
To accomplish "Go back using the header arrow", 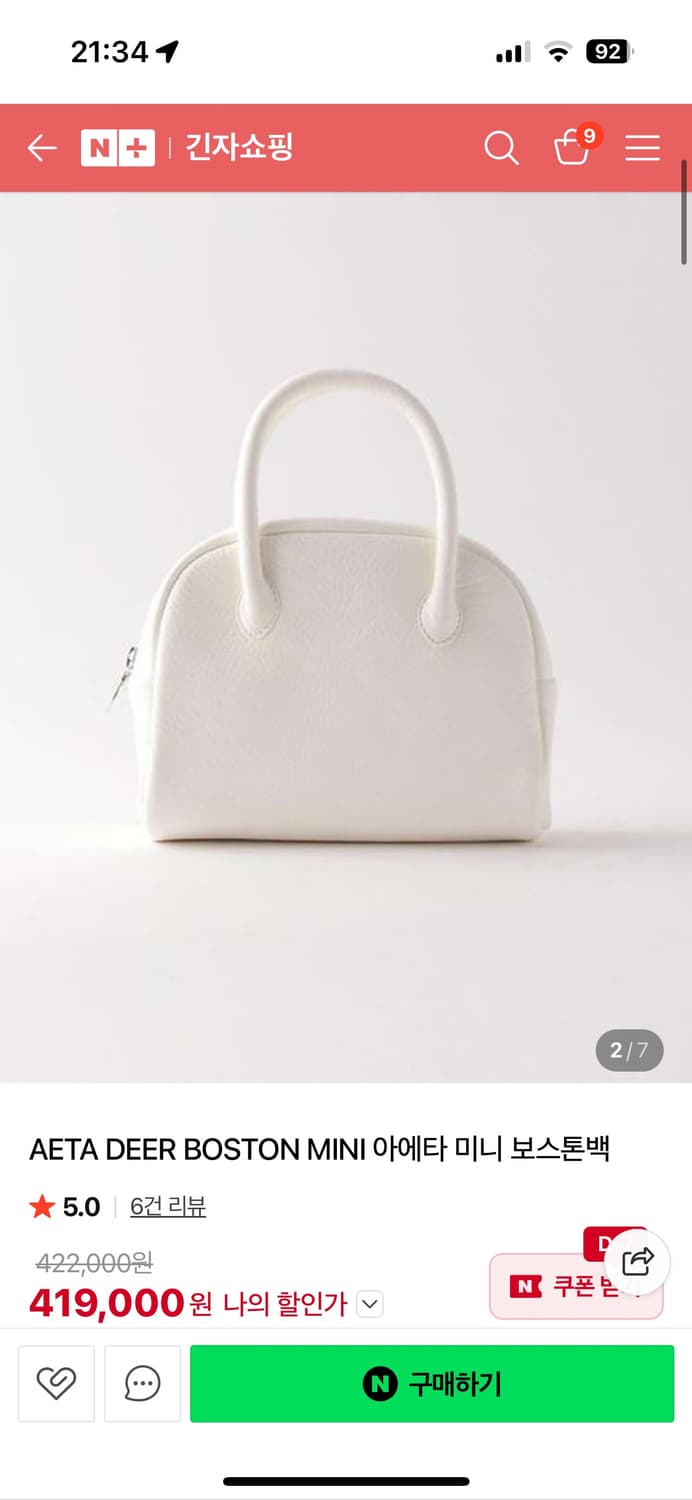I will click(42, 149).
